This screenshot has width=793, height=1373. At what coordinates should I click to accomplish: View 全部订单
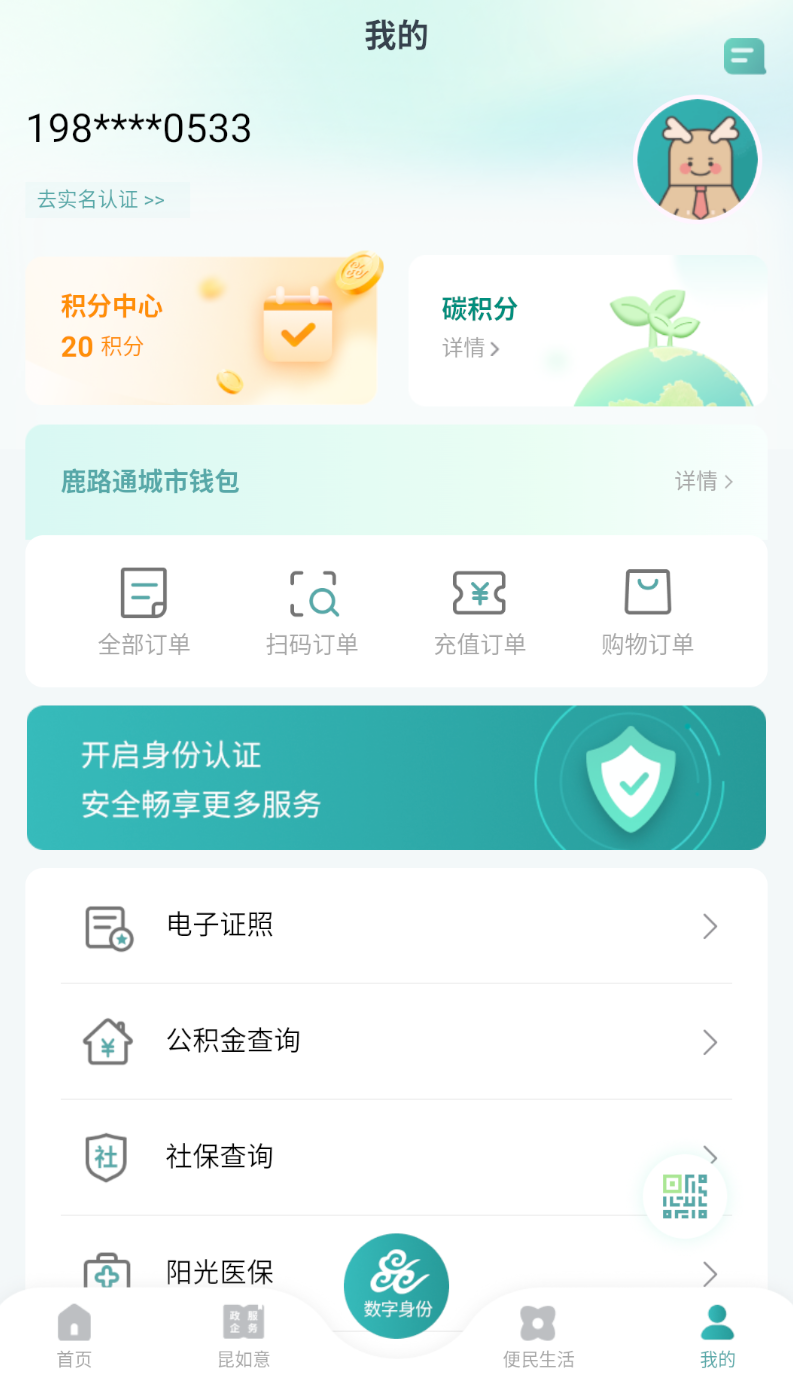144,612
